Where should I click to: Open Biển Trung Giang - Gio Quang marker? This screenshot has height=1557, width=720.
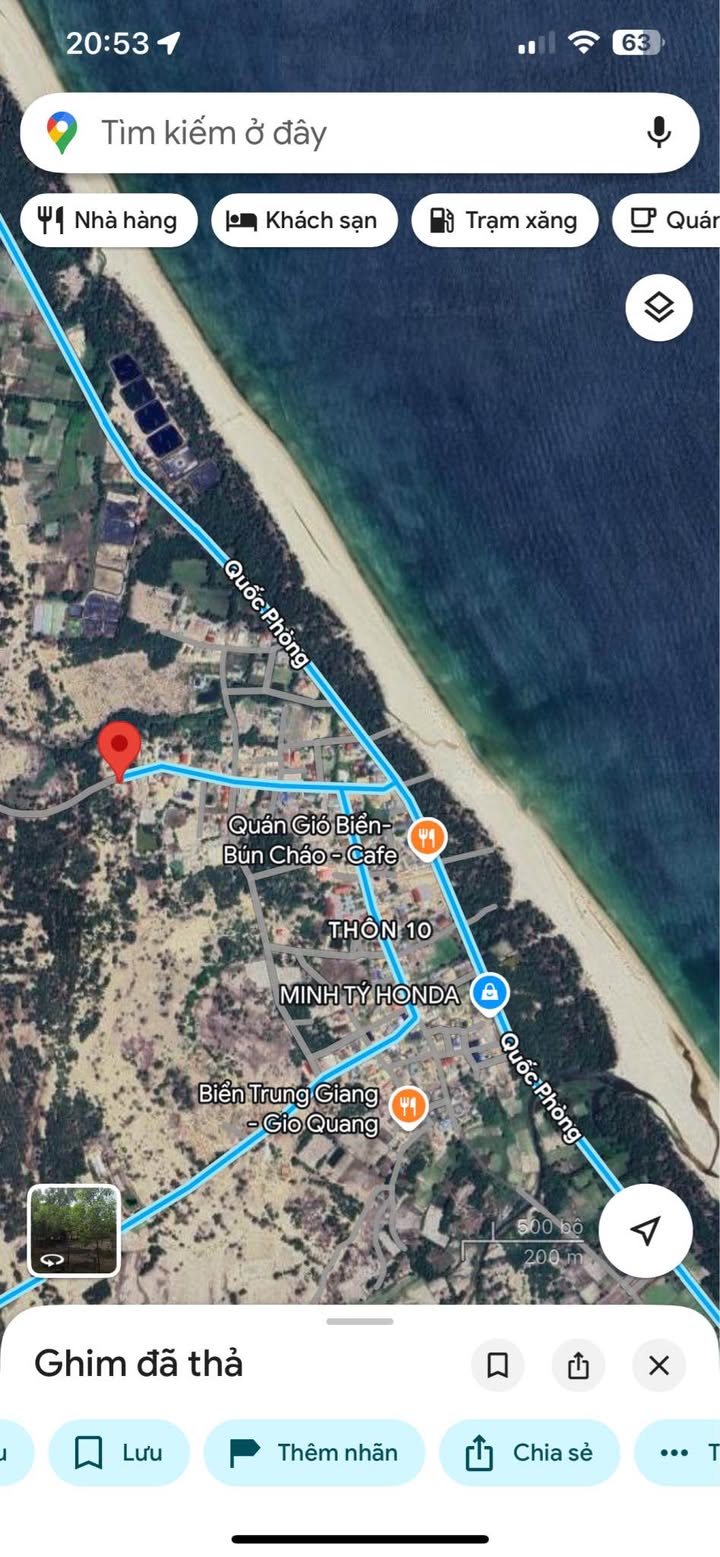[407, 1107]
